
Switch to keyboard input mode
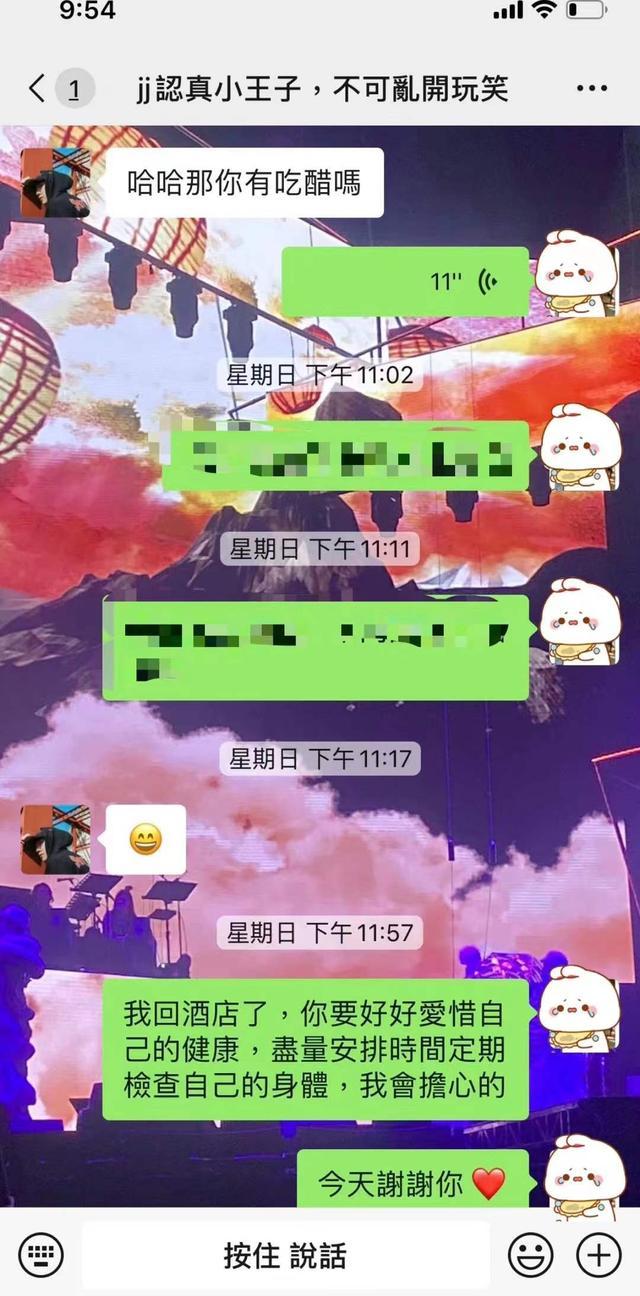pyautogui.click(x=41, y=1255)
